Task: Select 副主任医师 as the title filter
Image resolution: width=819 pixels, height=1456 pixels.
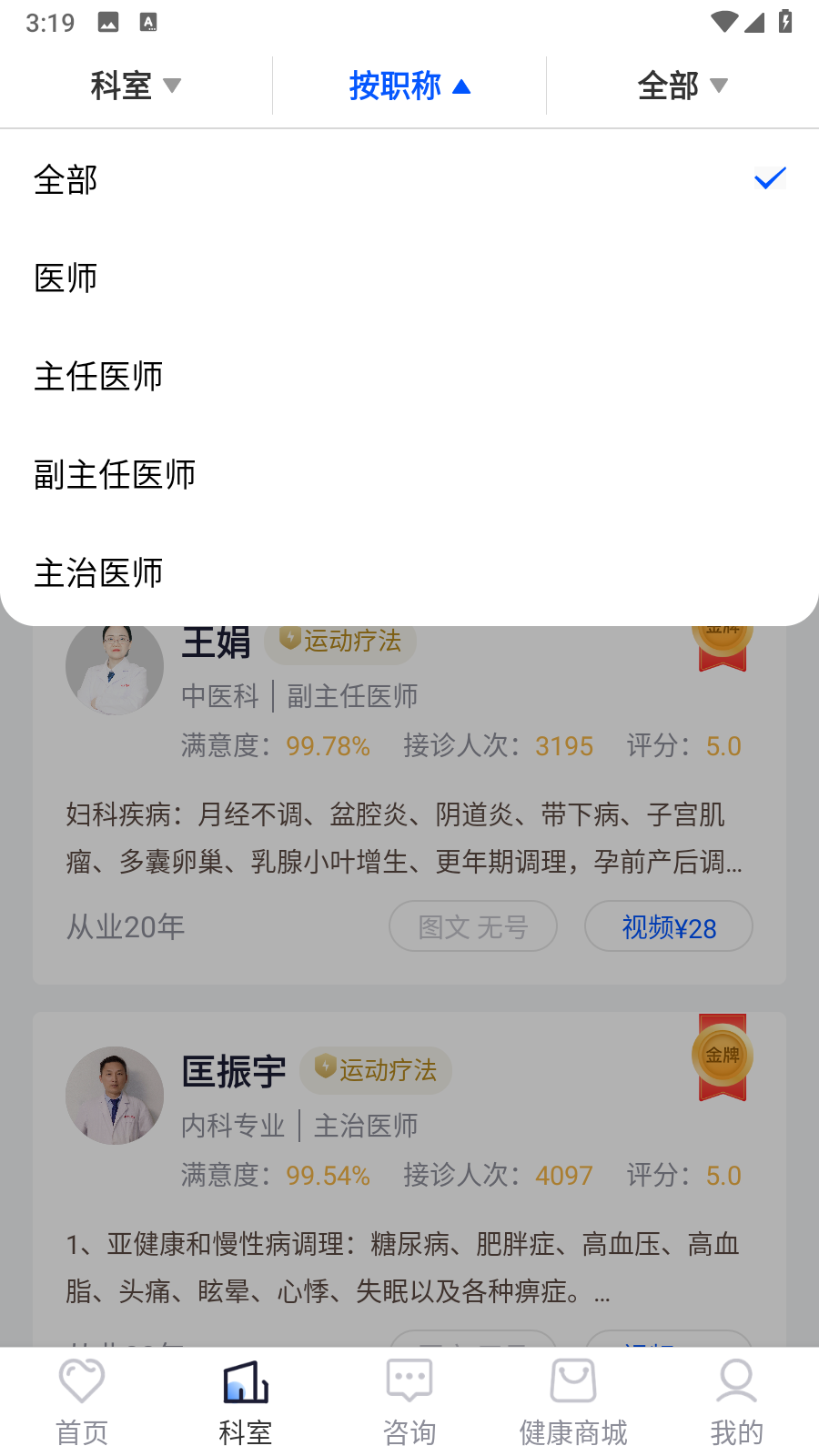Action: coord(409,474)
